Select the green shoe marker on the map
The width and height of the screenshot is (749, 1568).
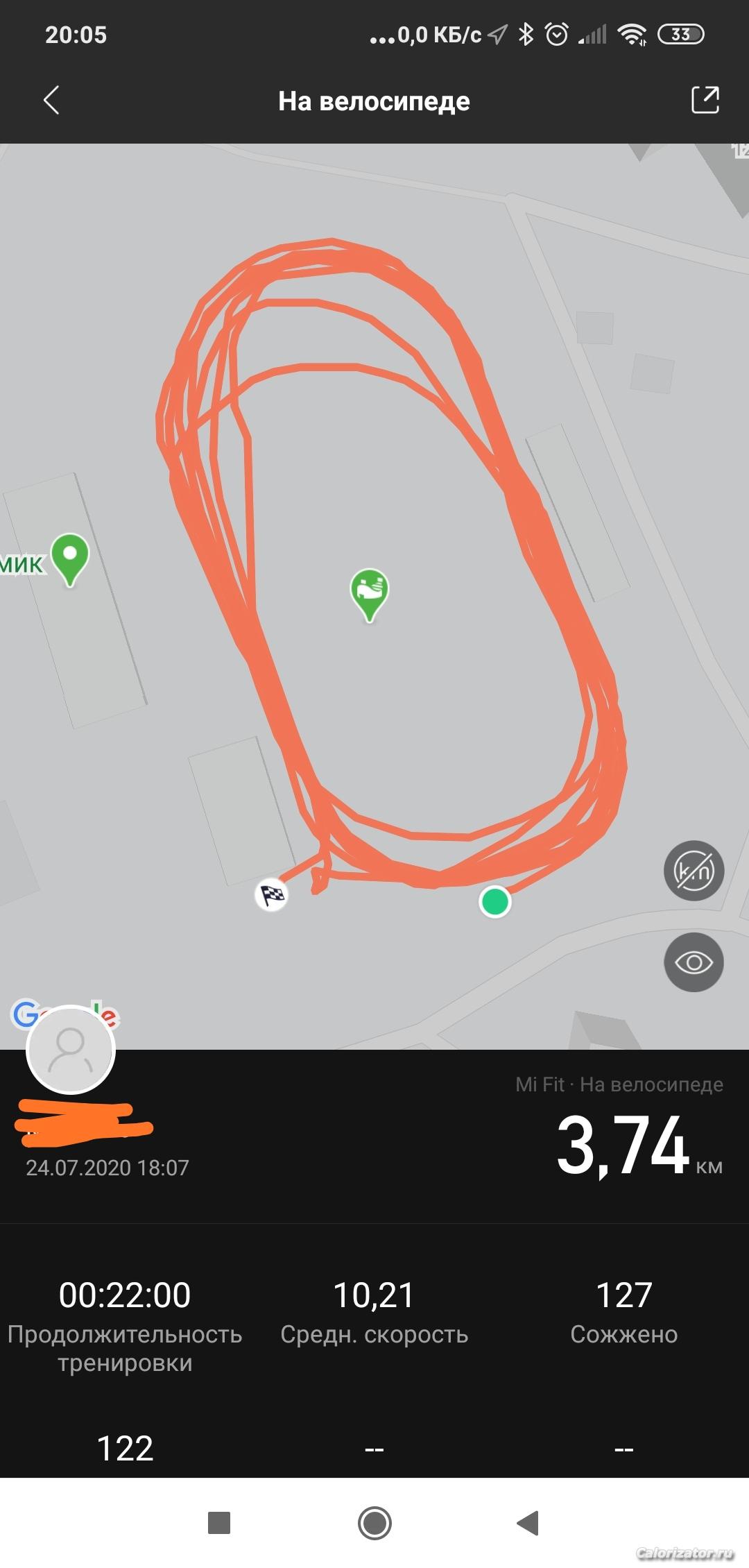369,595
